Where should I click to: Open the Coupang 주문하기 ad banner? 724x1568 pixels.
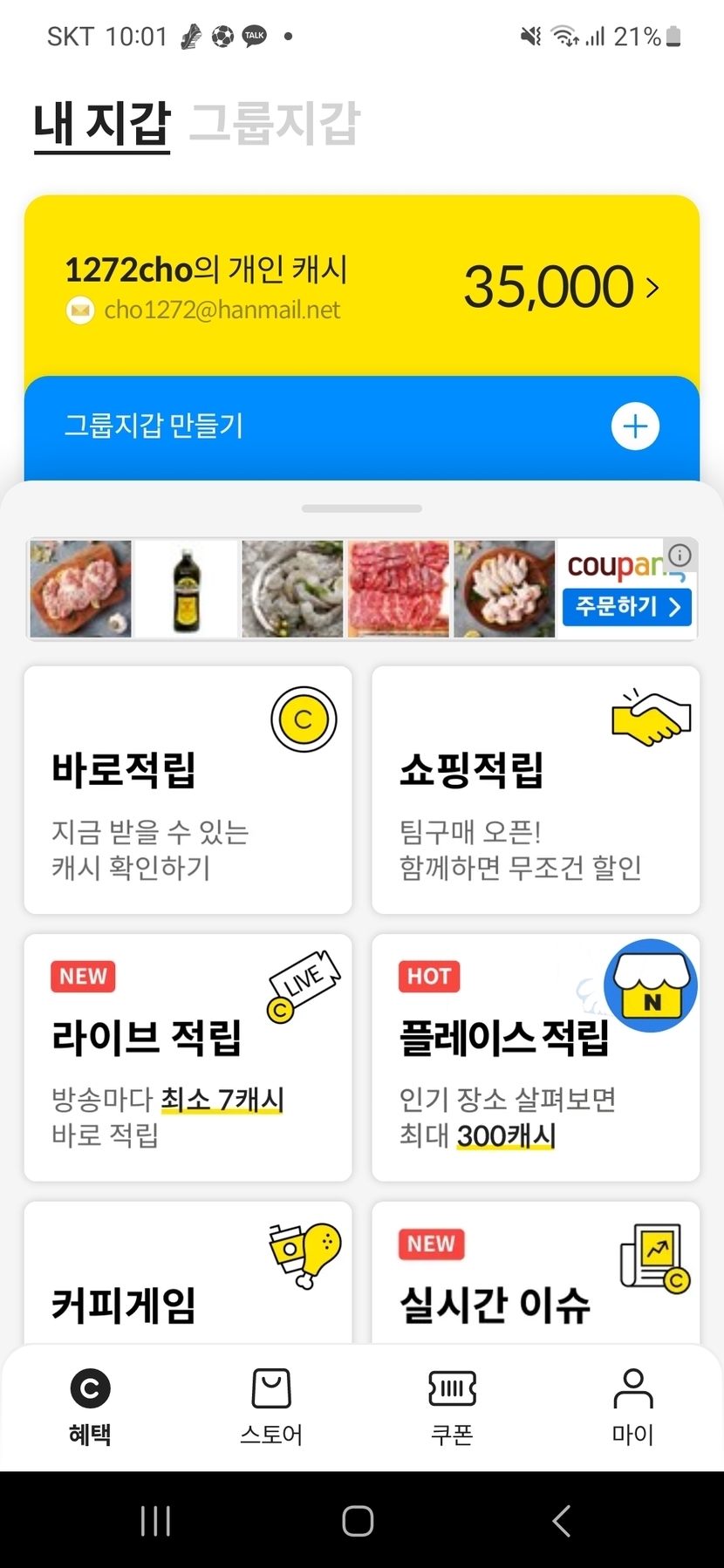[626, 606]
